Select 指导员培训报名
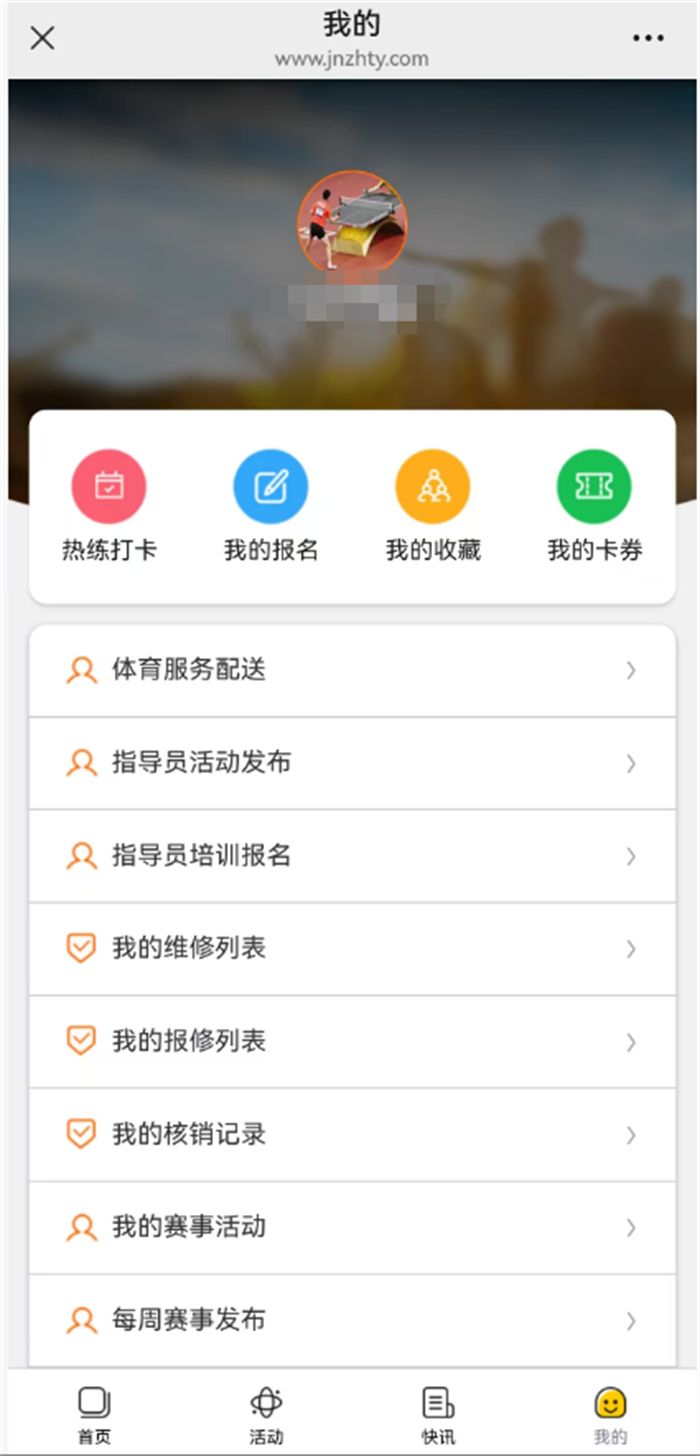This screenshot has width=700, height=1456. coord(352,856)
